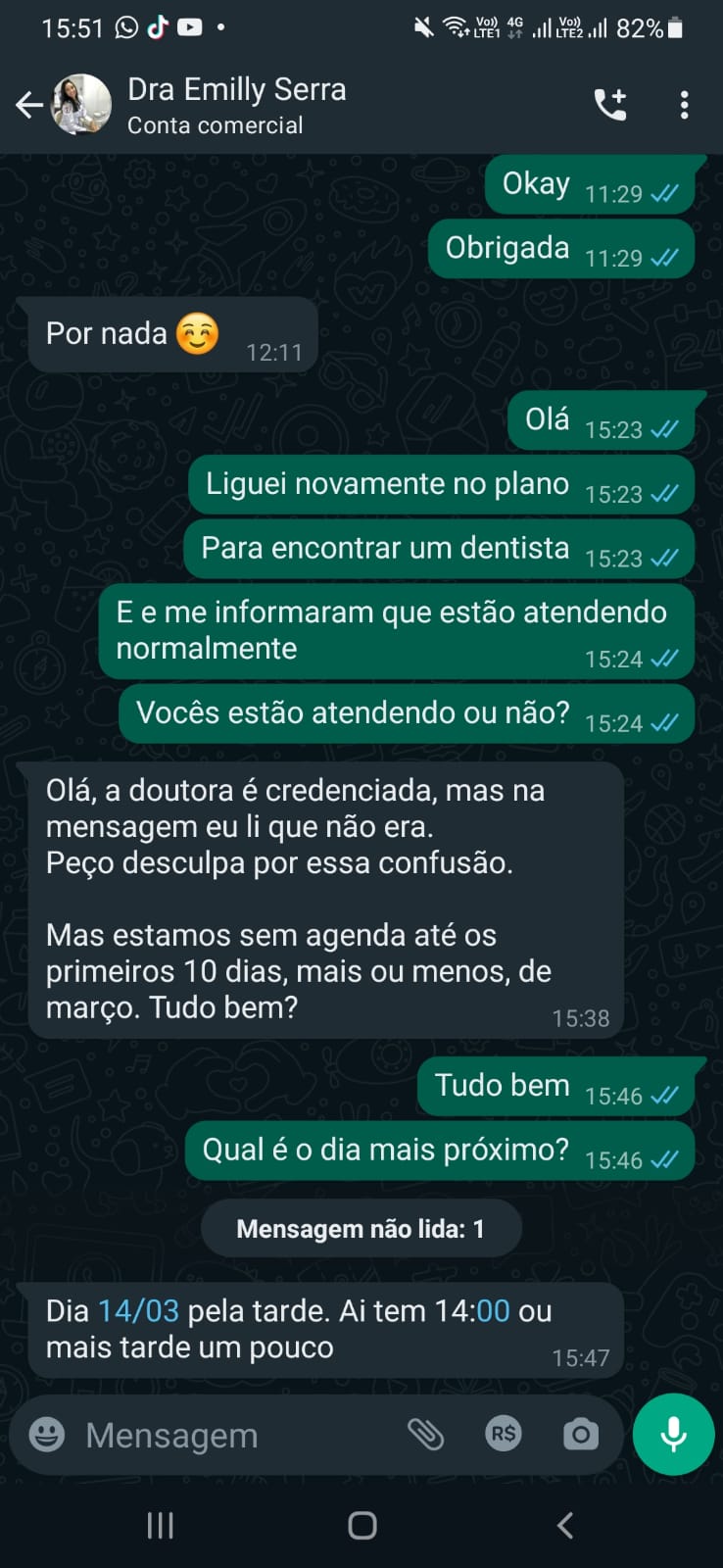Open the emoji picker
The height and width of the screenshot is (1568, 723).
(47, 1435)
